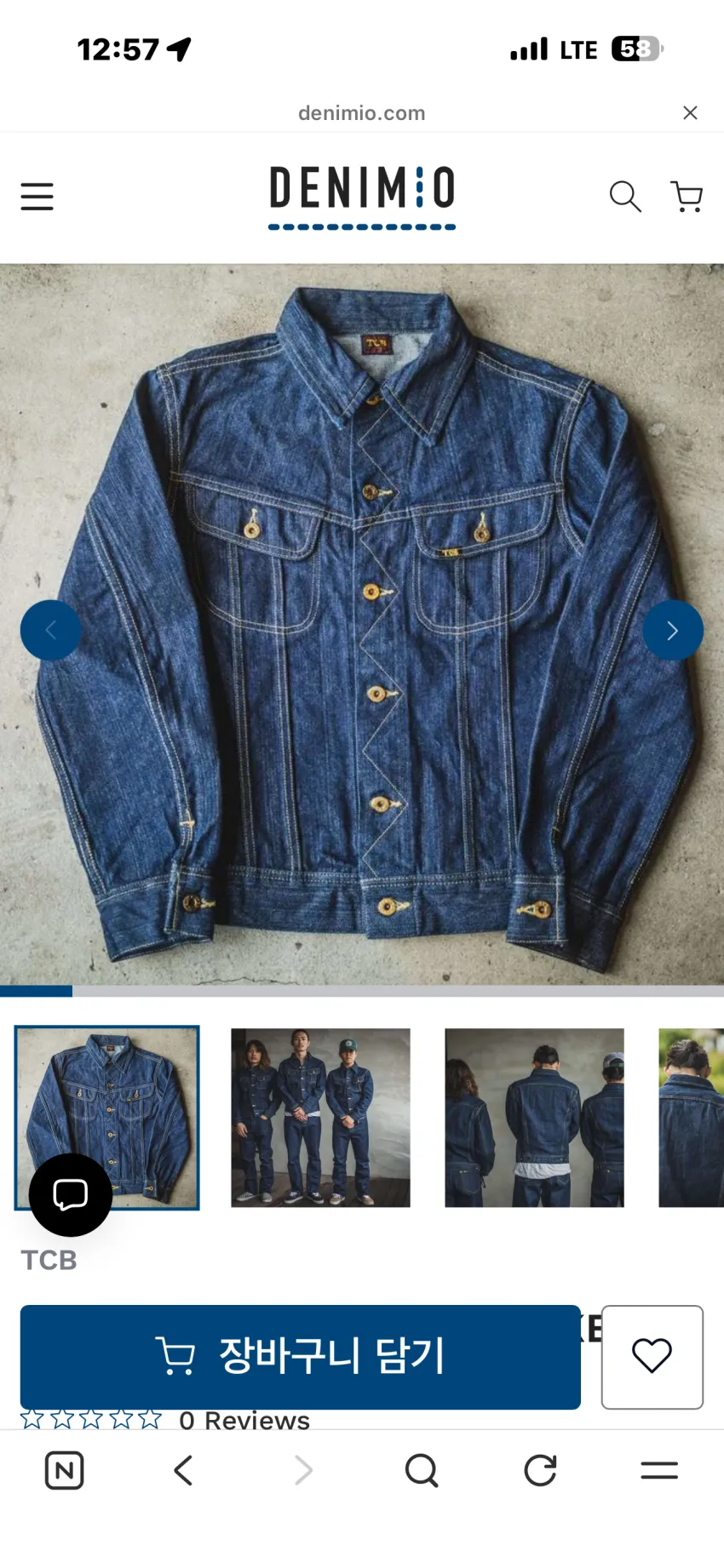The image size is (724, 1568).
Task: Open the shopping cart
Action: [687, 197]
